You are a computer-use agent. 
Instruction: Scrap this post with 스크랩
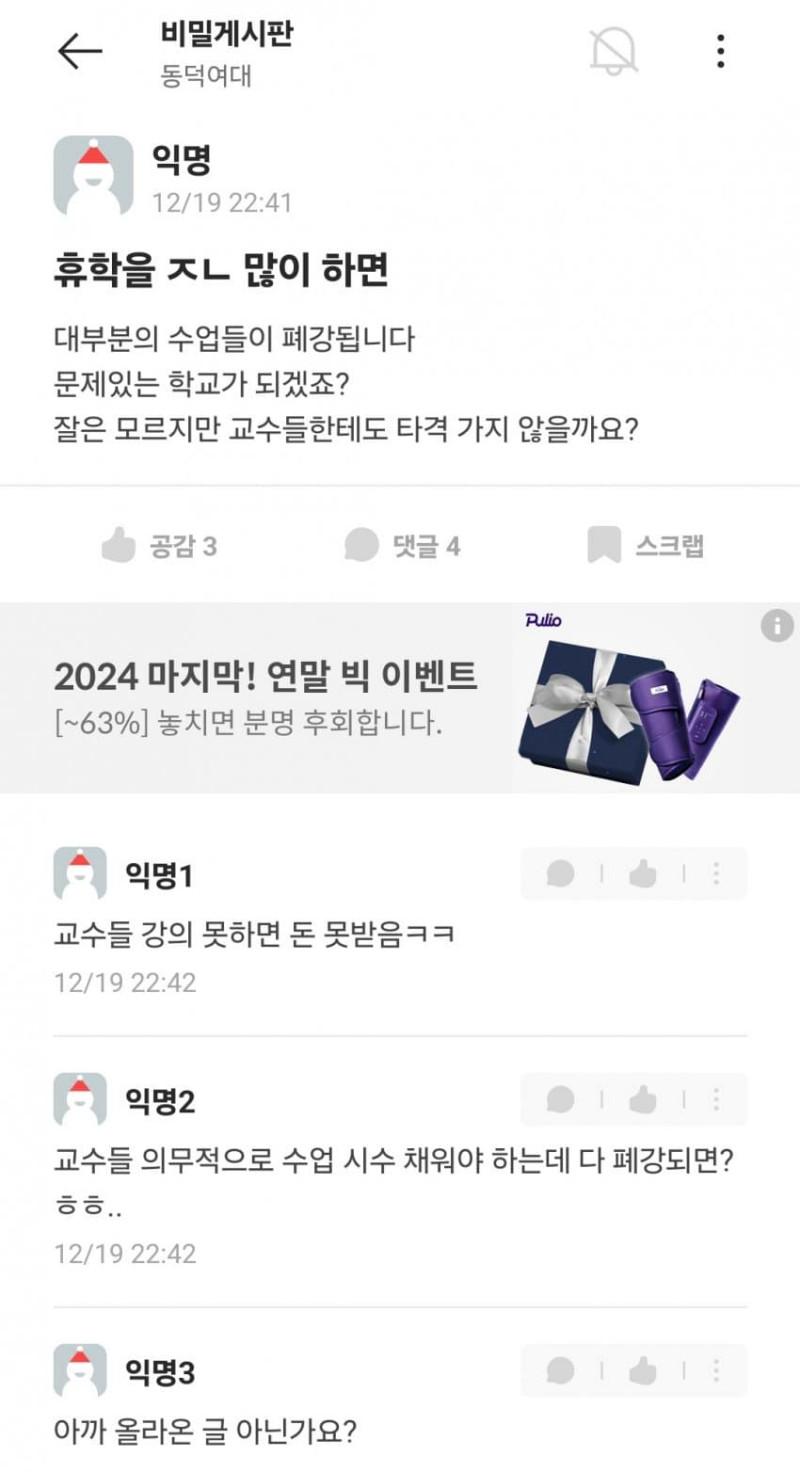646,546
